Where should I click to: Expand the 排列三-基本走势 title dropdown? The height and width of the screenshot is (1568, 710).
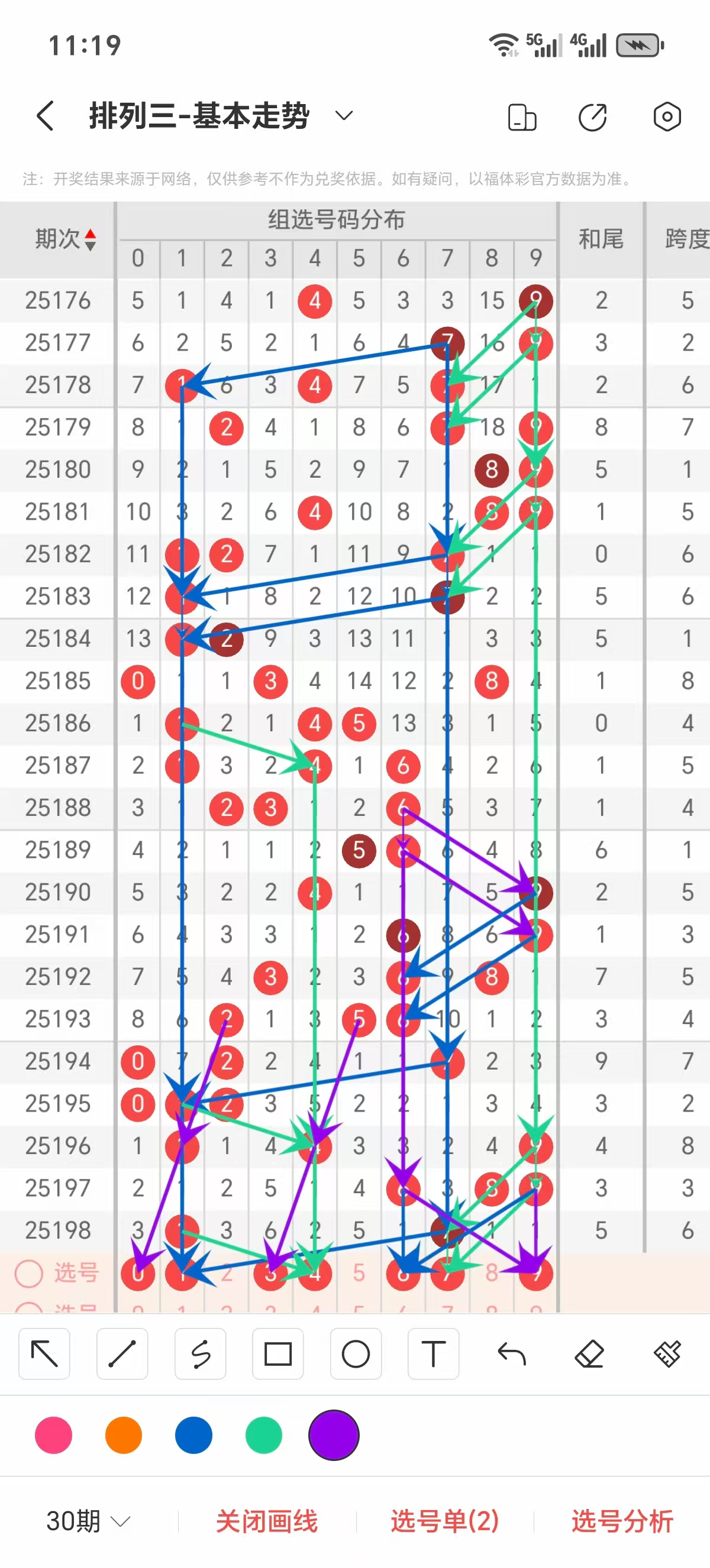pos(344,116)
